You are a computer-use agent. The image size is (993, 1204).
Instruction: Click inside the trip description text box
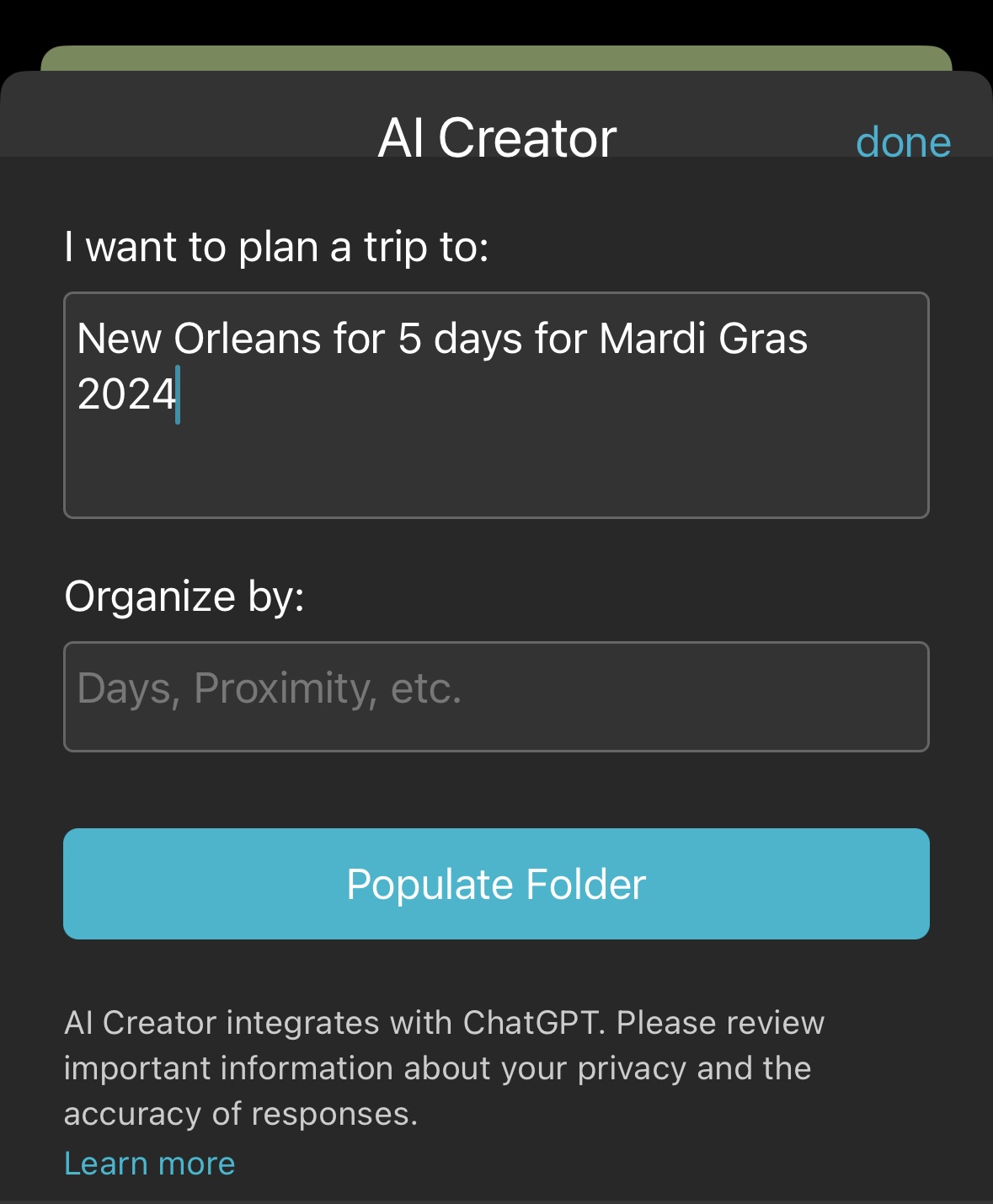(x=495, y=404)
